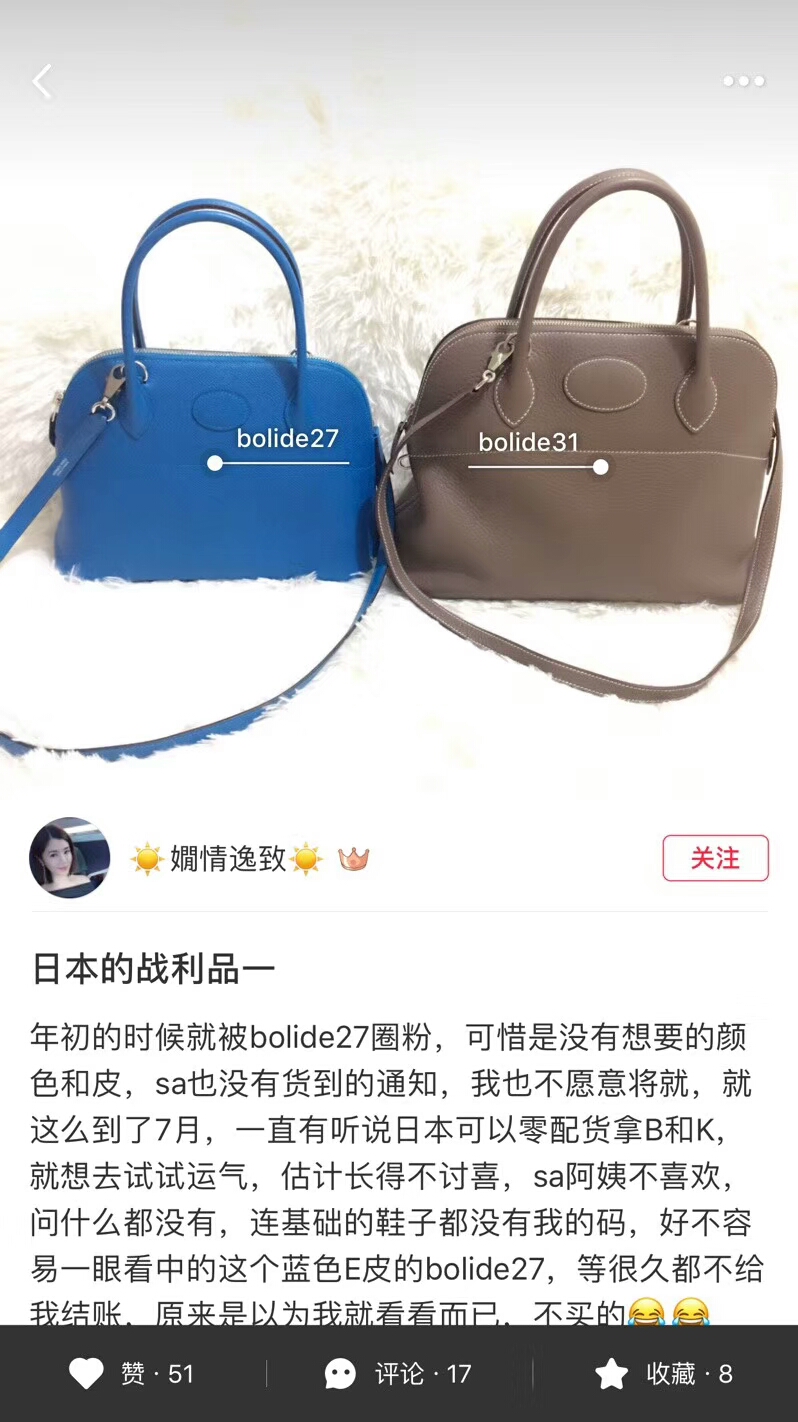Like this post (赞 · 51)
The image size is (798, 1422).
point(131,1374)
